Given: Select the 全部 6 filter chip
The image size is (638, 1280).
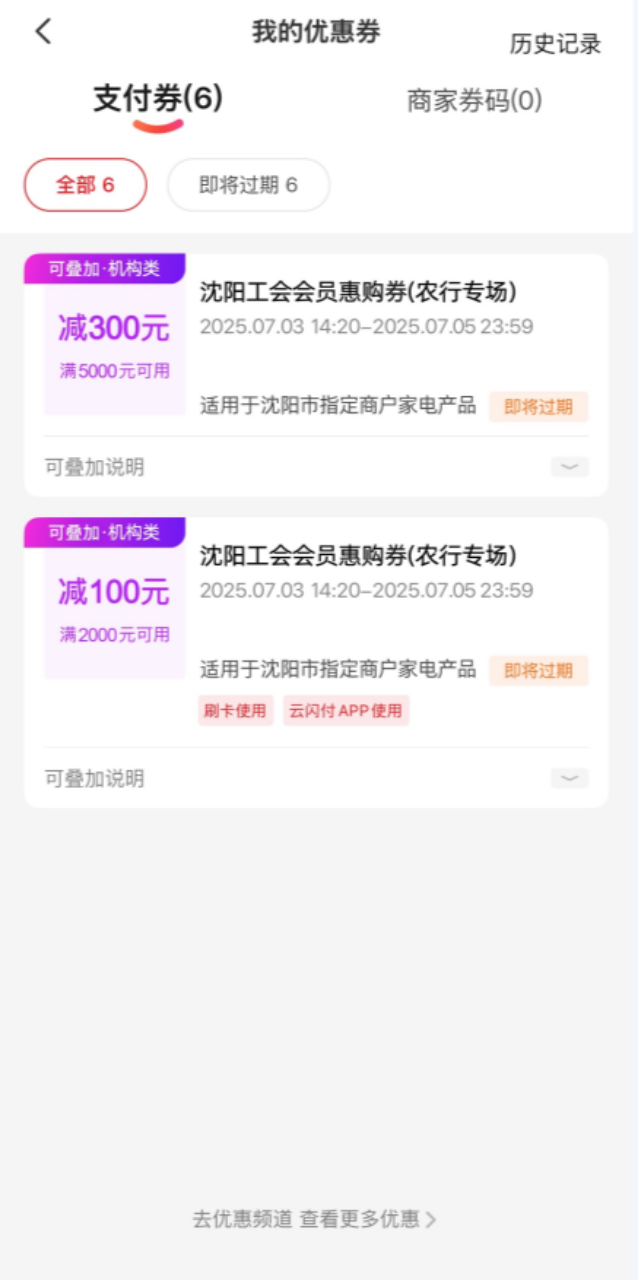Looking at the screenshot, I should point(85,185).
